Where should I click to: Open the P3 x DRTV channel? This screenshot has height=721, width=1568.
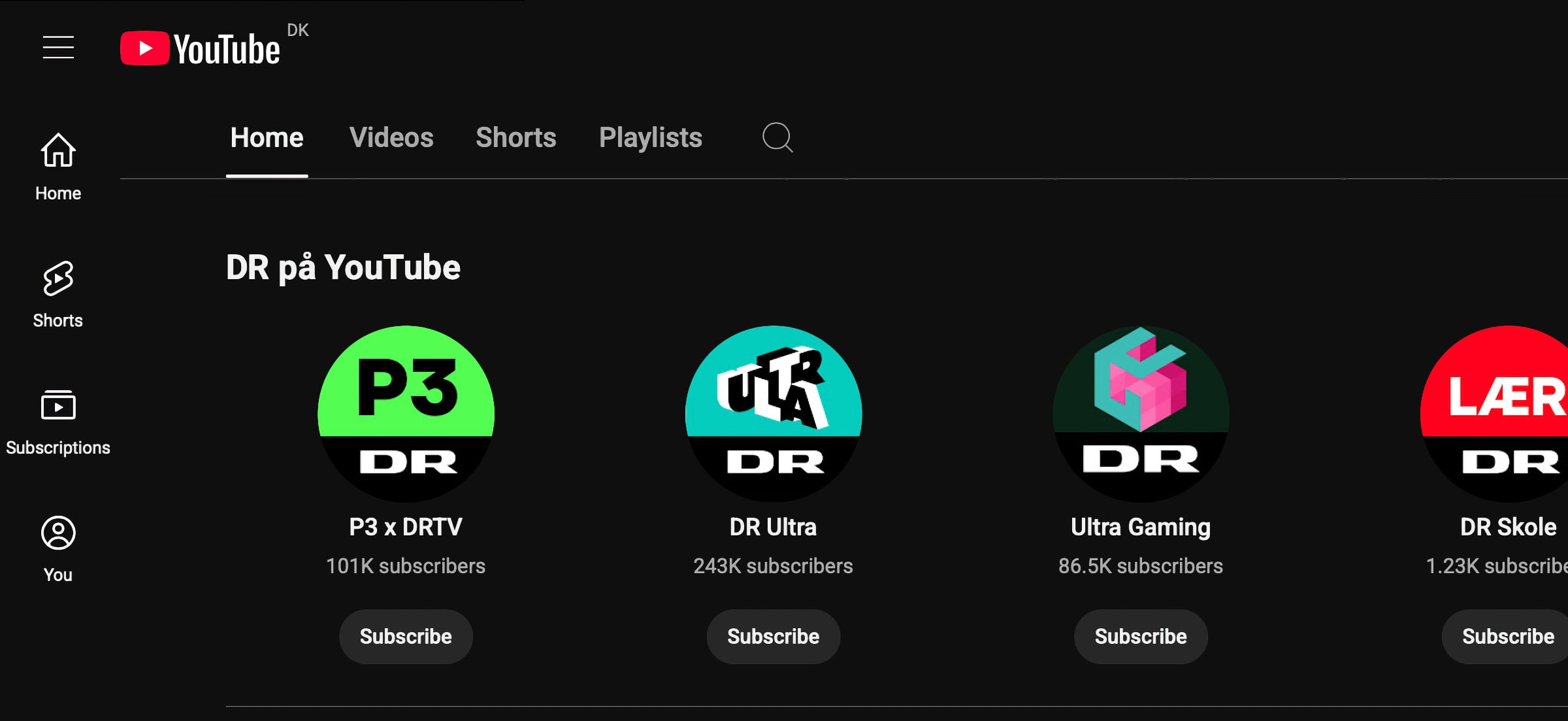(406, 414)
